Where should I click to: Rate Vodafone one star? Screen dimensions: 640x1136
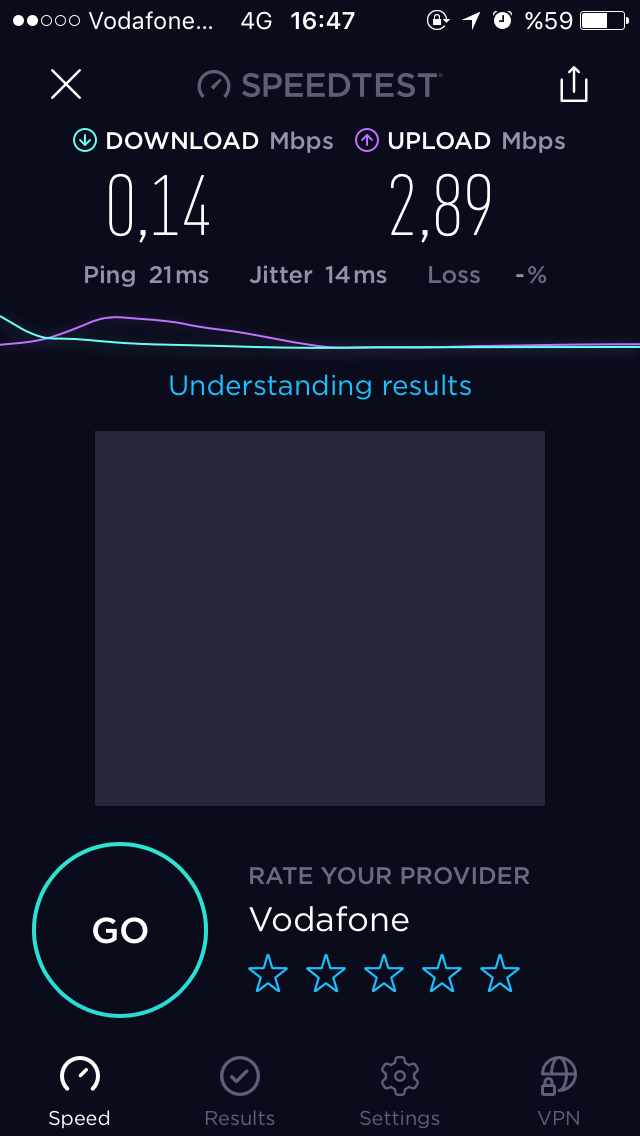[268, 973]
